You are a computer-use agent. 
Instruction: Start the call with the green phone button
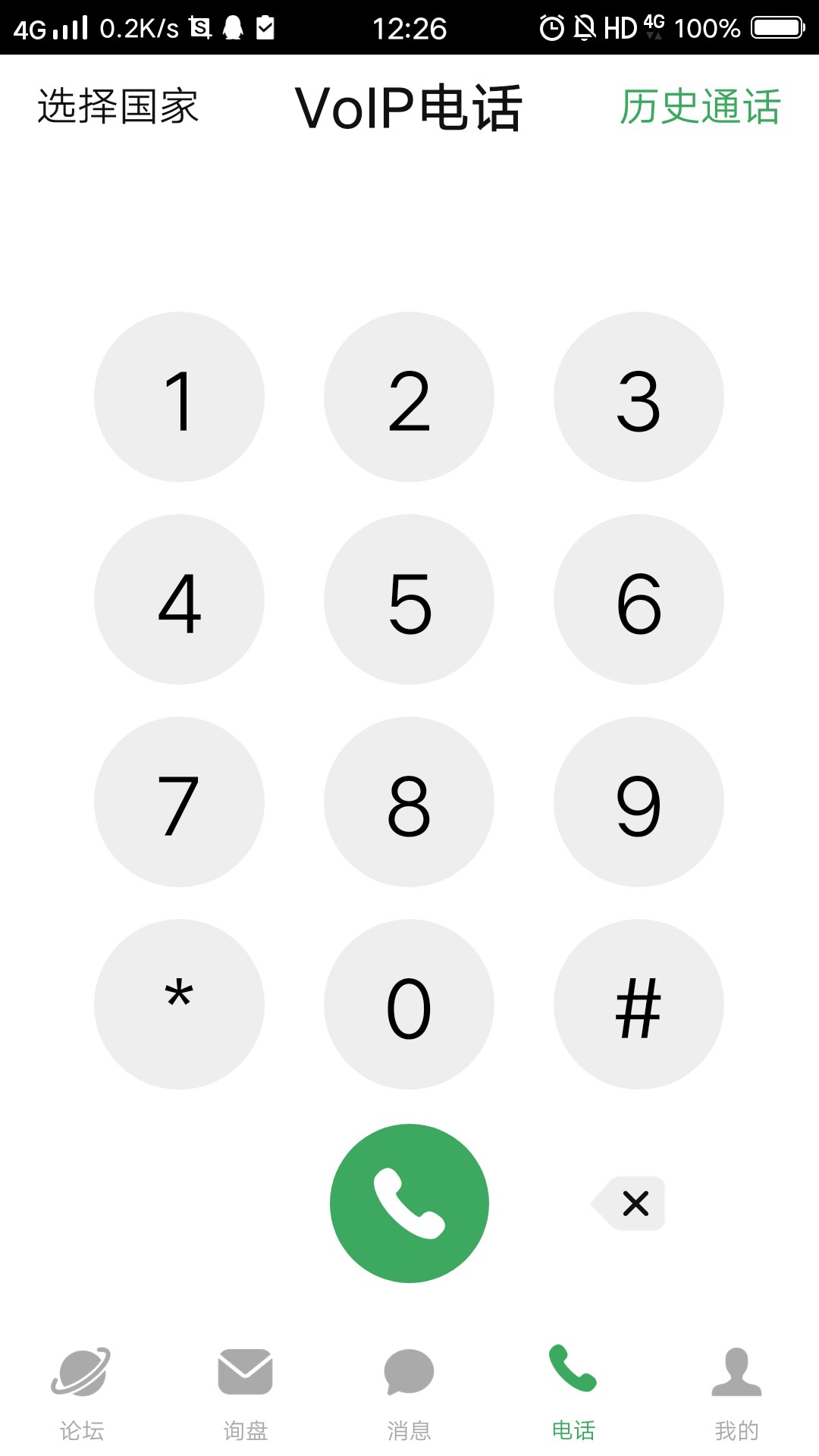[409, 1203]
